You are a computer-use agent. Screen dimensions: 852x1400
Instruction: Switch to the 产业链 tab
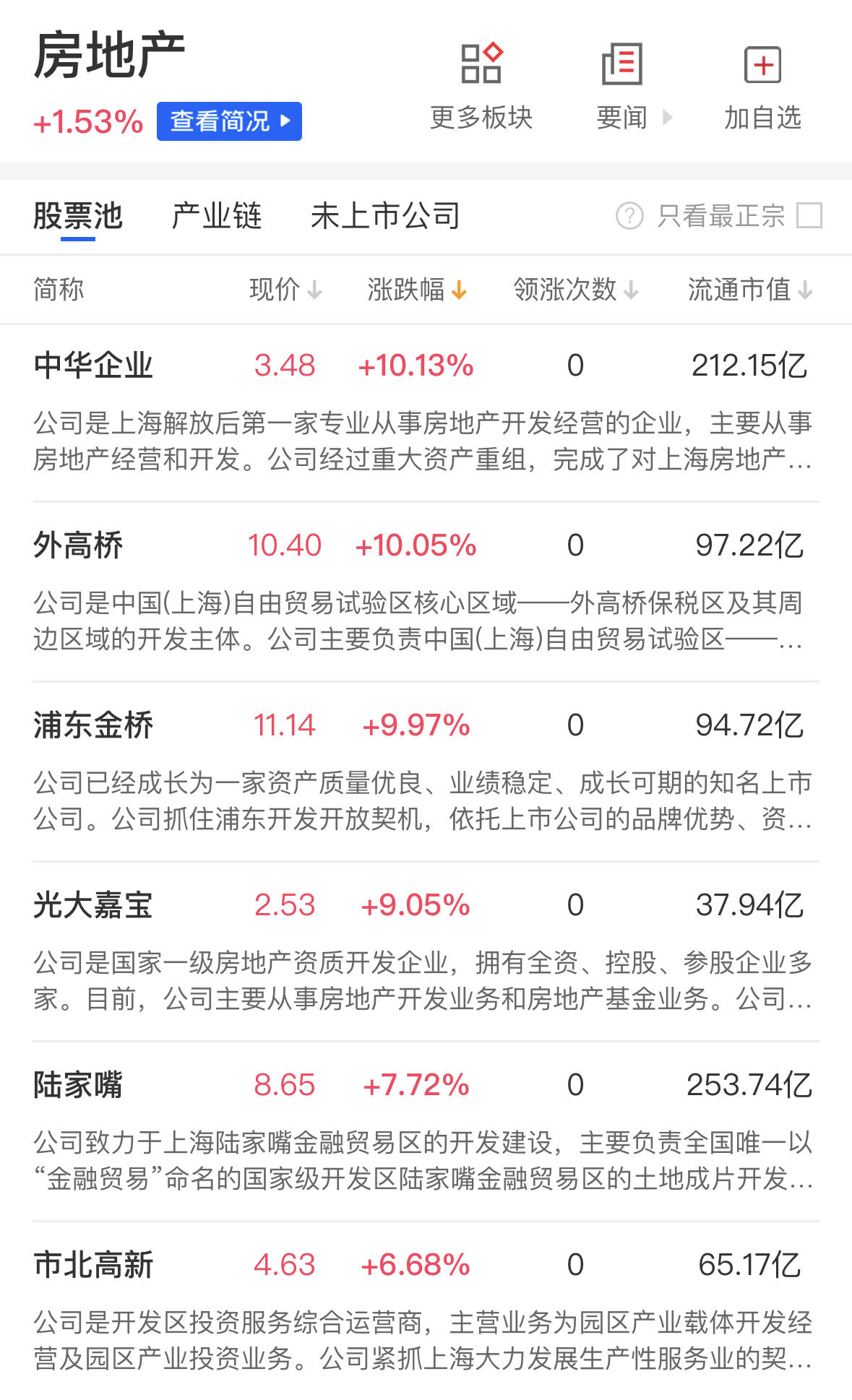(217, 216)
